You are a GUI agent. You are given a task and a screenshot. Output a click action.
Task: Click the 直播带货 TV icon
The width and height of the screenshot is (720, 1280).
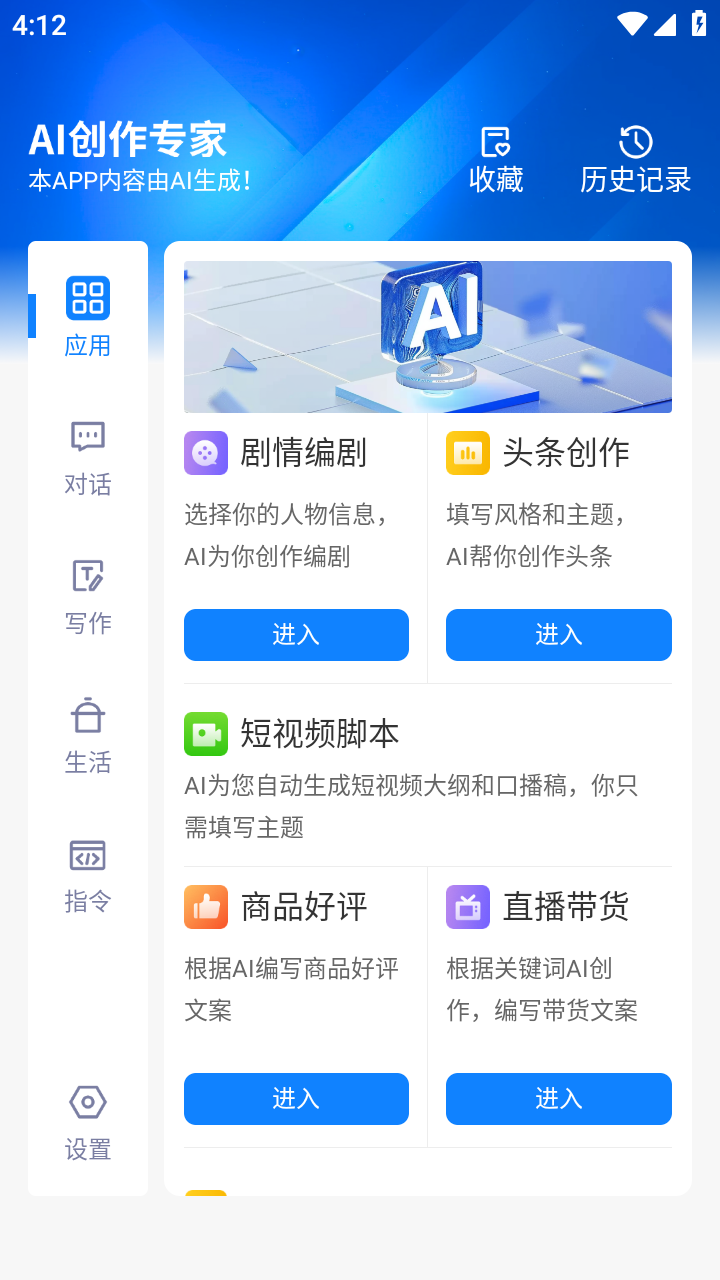point(467,906)
